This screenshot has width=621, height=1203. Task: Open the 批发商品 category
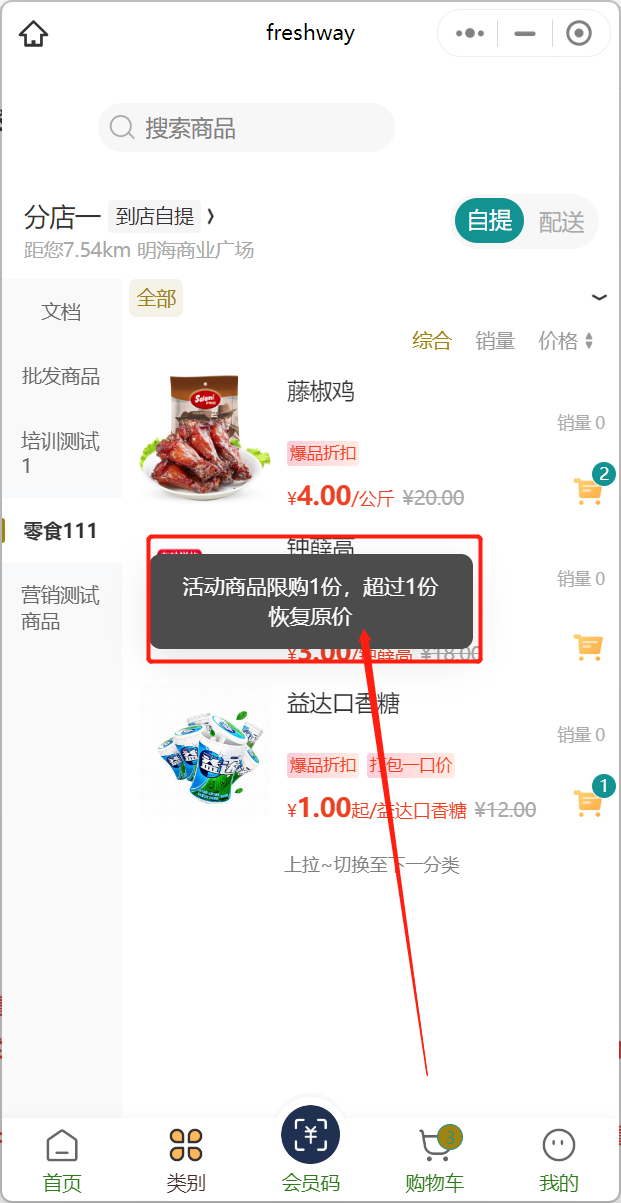(61, 376)
